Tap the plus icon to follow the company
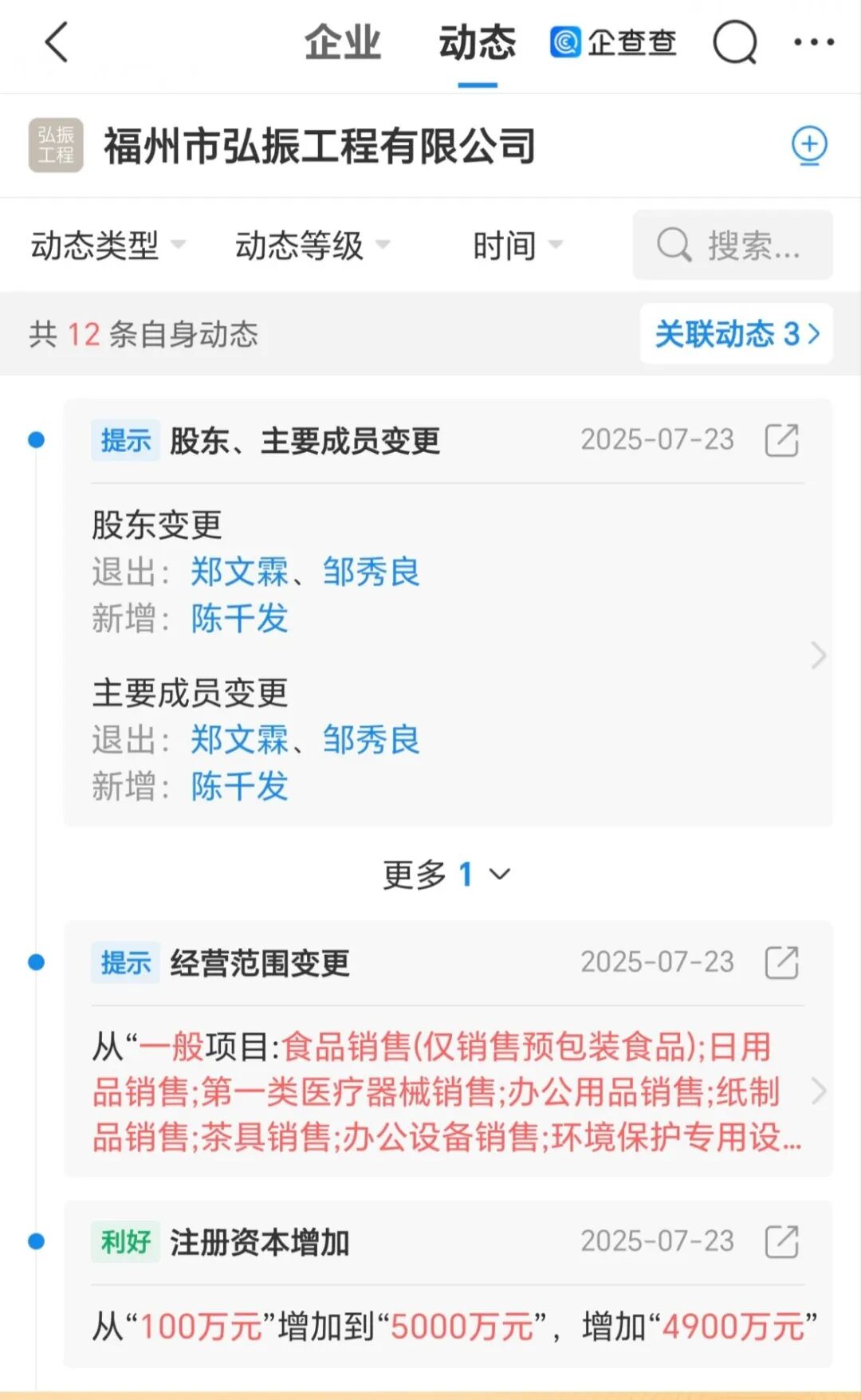This screenshot has height=1400, width=861. click(x=810, y=145)
